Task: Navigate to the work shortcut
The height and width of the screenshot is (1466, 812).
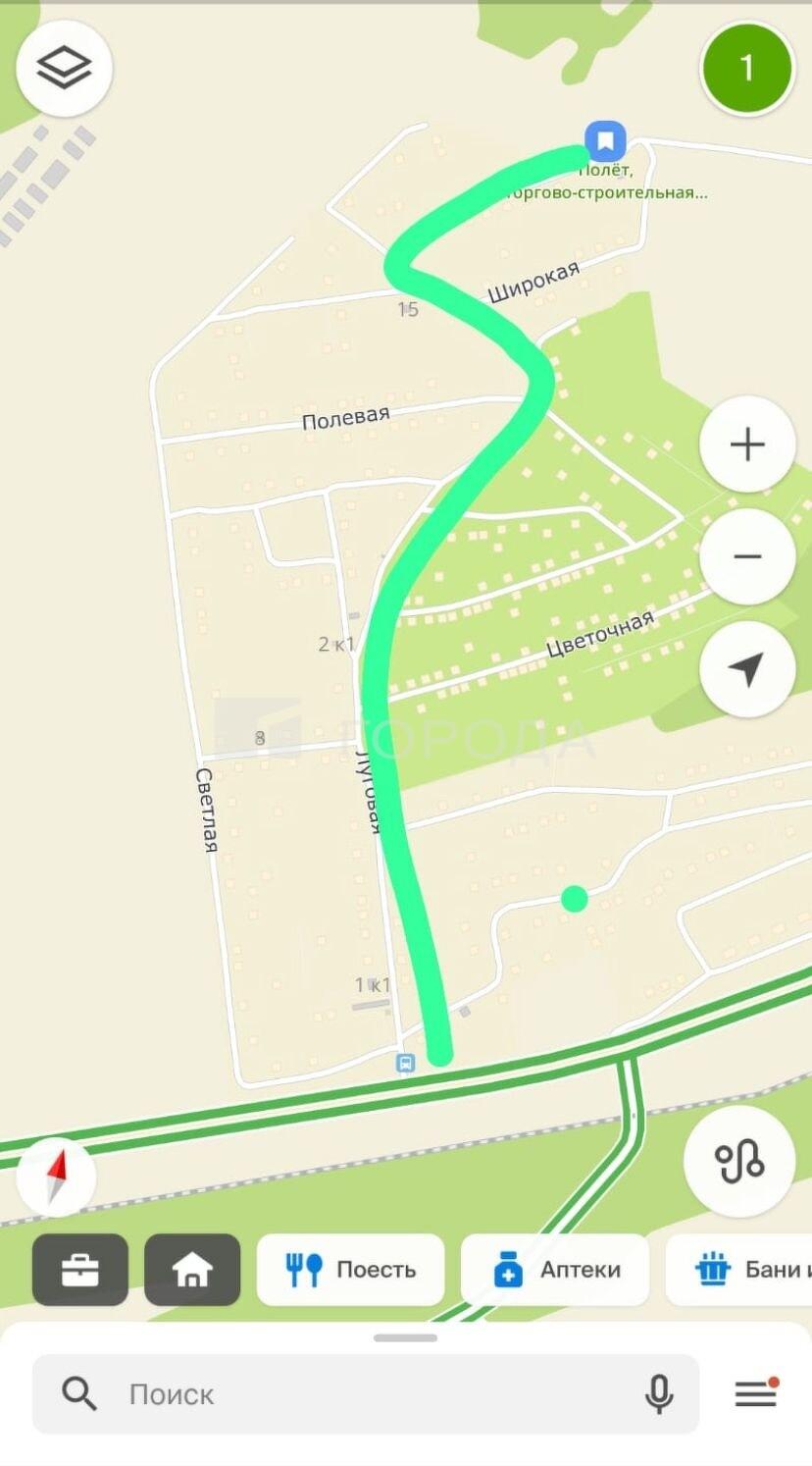Action: pos(80,1270)
